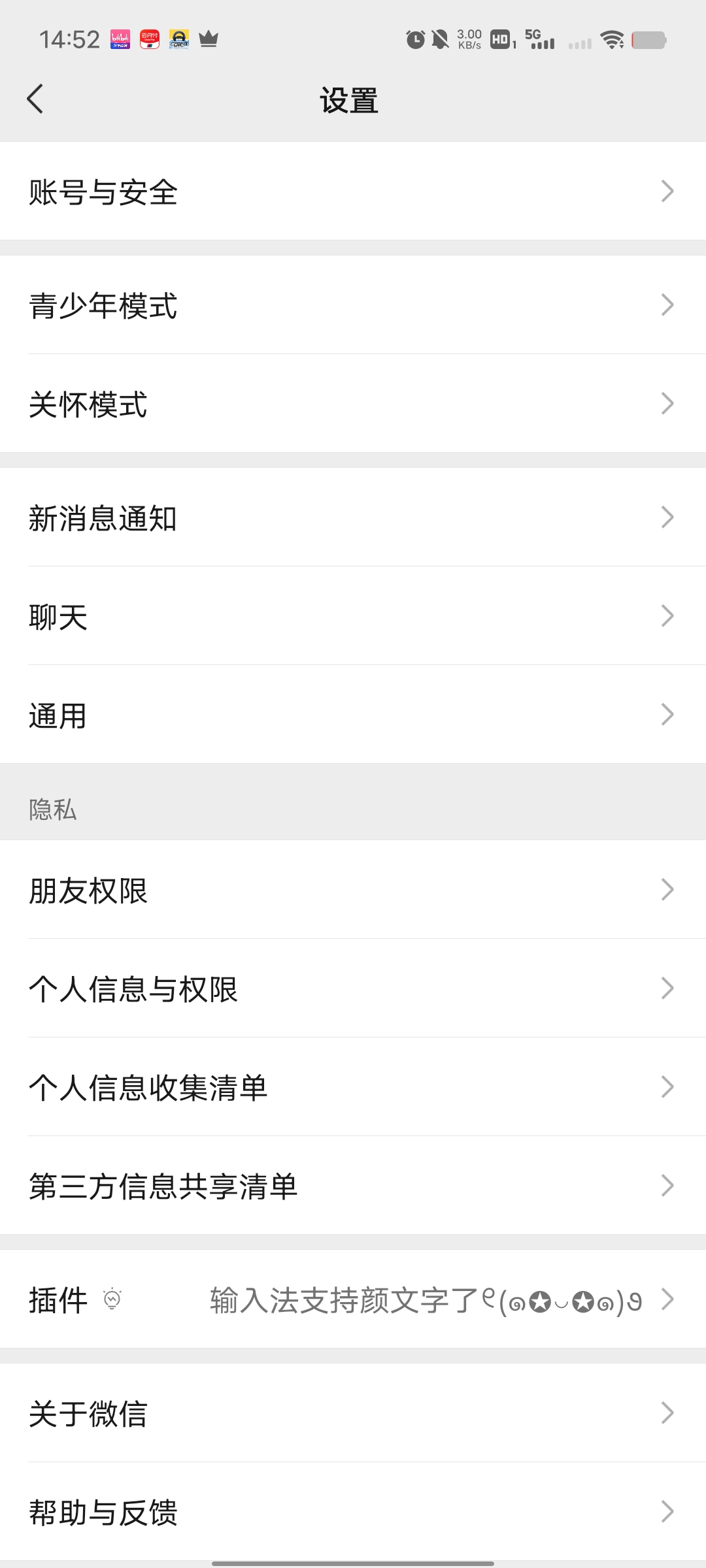Open 通用 settings
The width and height of the screenshot is (706, 1568).
click(x=353, y=715)
